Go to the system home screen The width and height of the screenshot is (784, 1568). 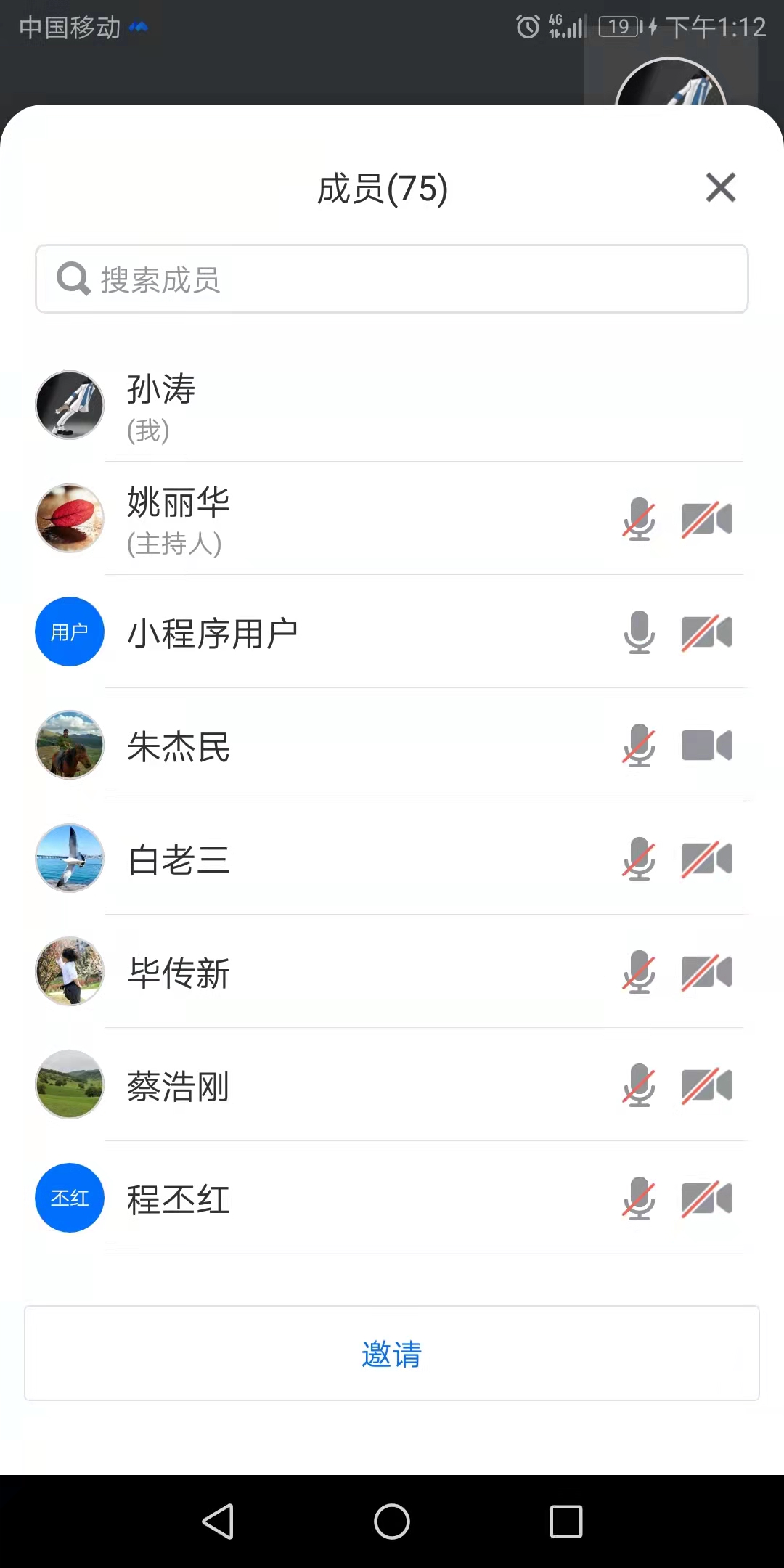[x=392, y=1522]
